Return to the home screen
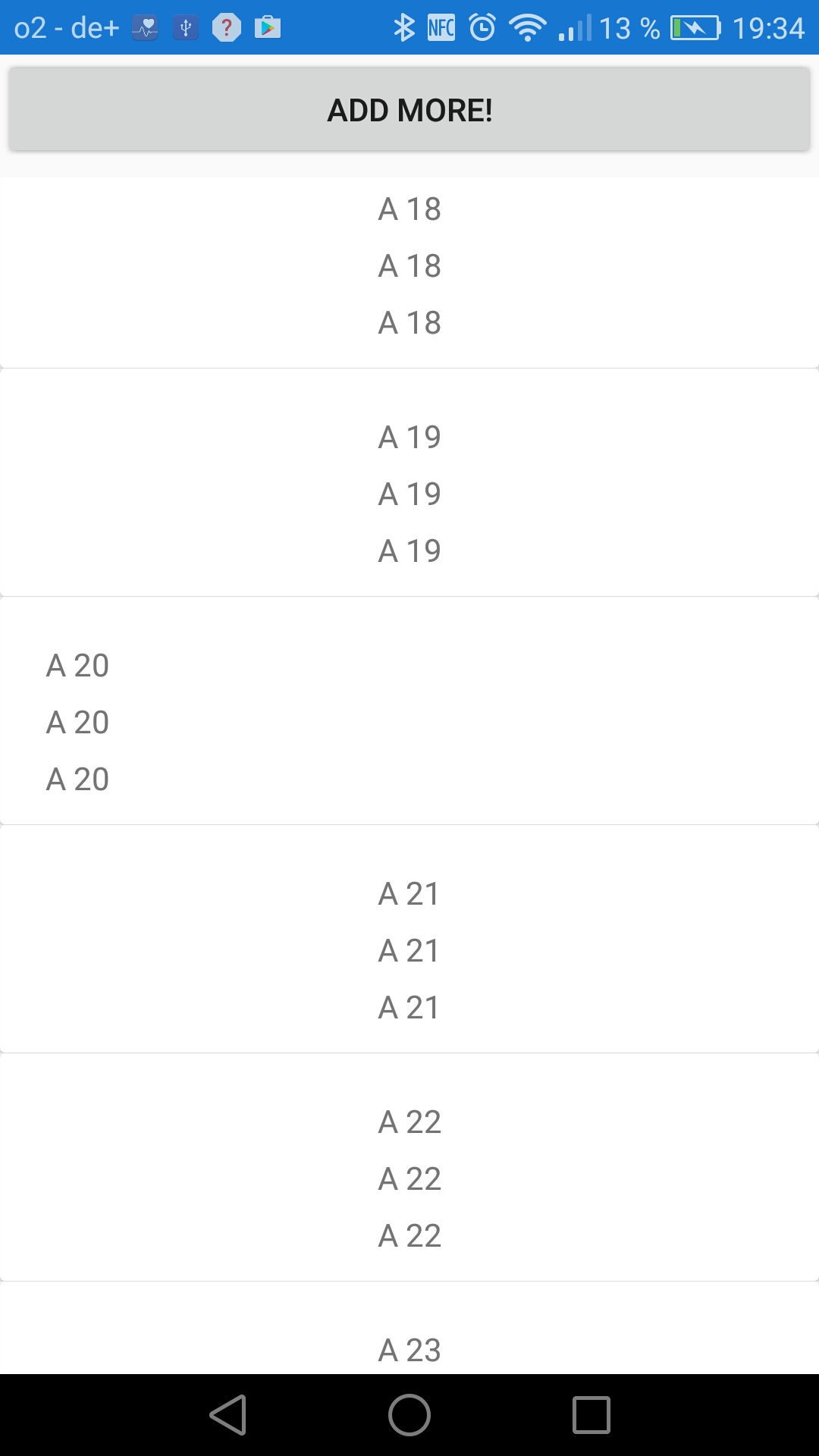 (409, 1415)
